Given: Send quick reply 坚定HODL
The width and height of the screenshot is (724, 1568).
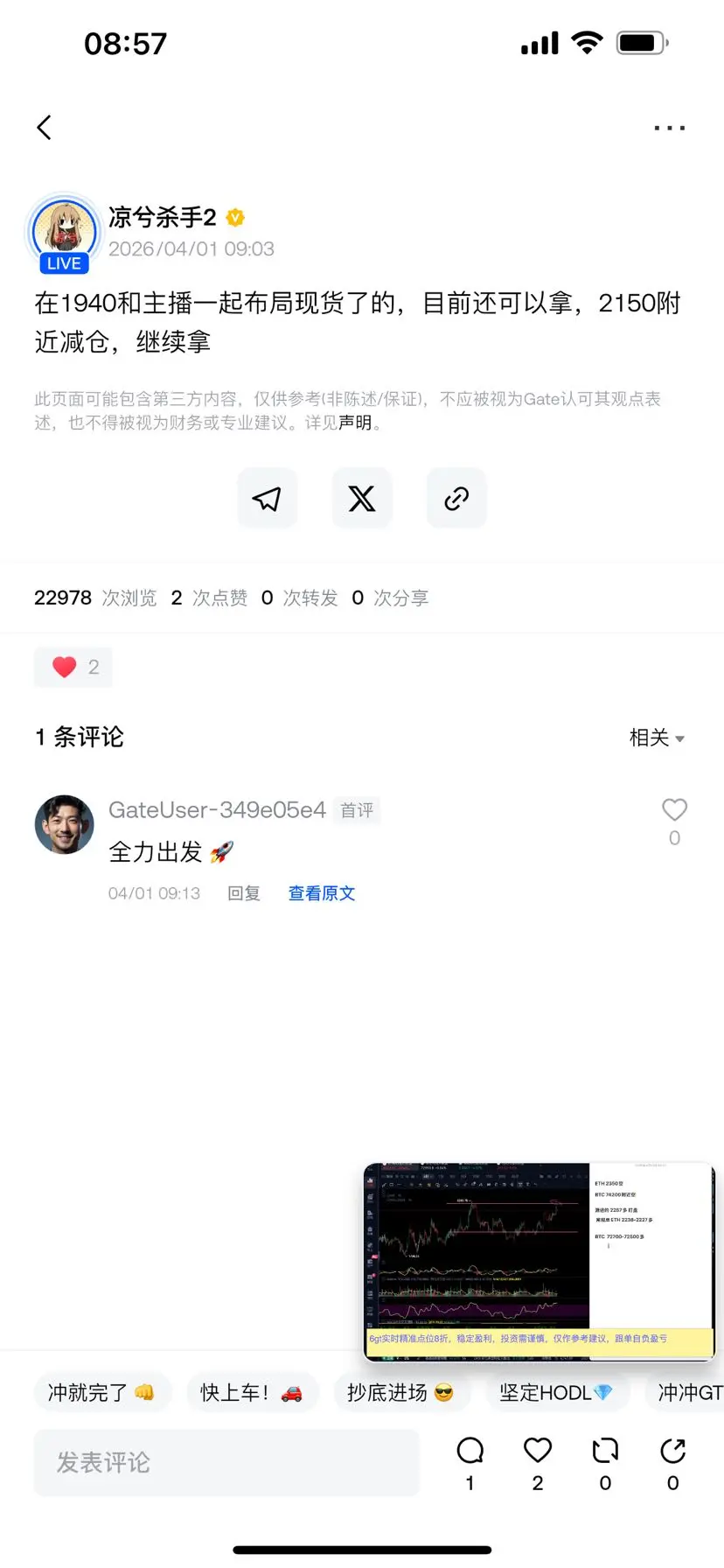Looking at the screenshot, I should [557, 1391].
